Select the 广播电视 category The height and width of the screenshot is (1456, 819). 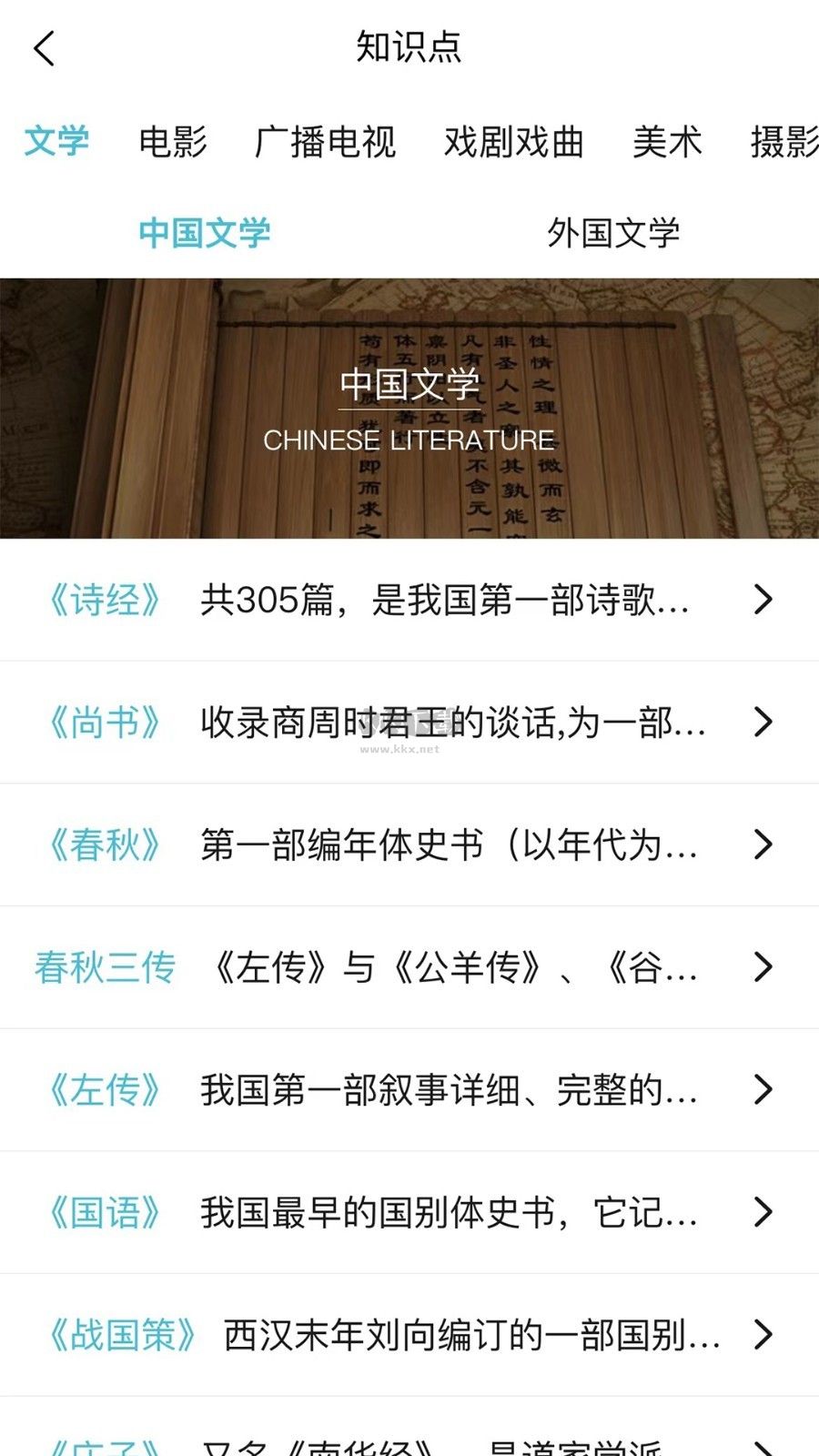[325, 141]
